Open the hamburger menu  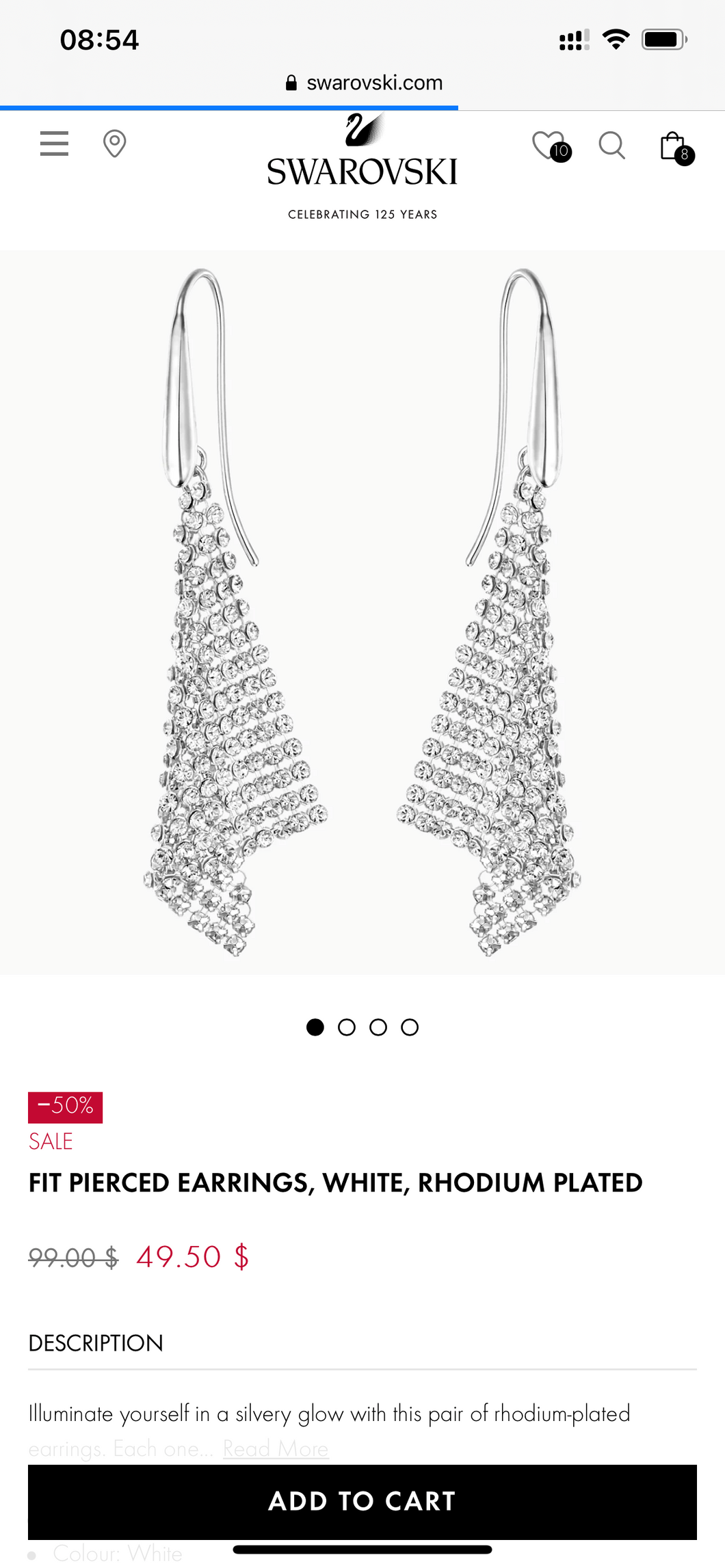[x=54, y=144]
